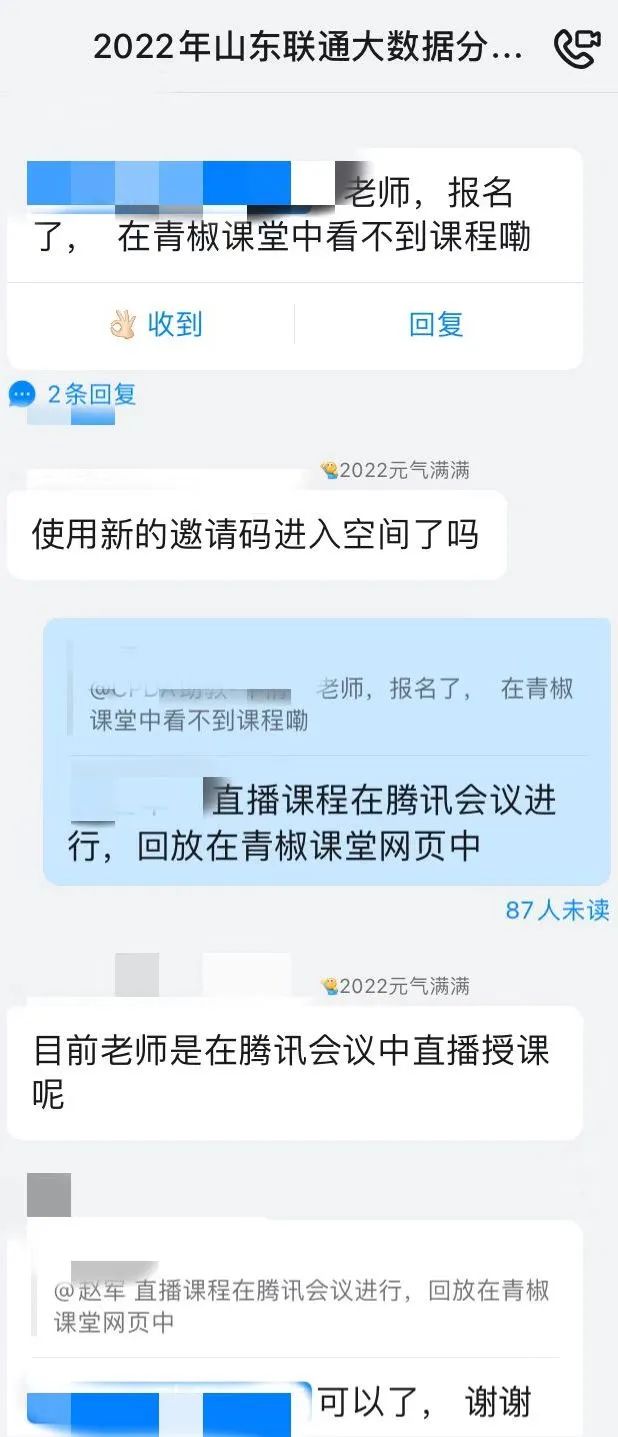Open the 87人未读 unread list

coord(557,910)
